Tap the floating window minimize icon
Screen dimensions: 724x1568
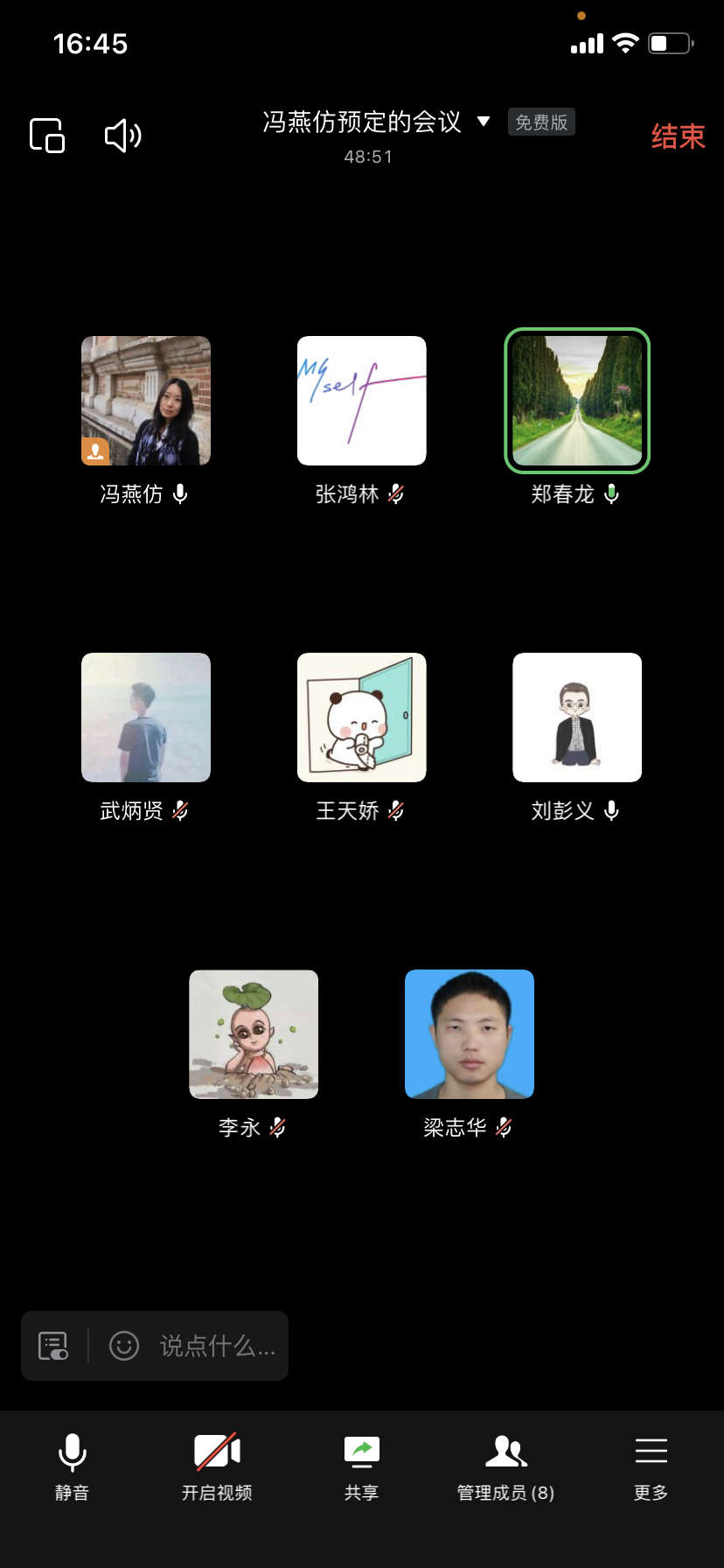click(x=47, y=136)
